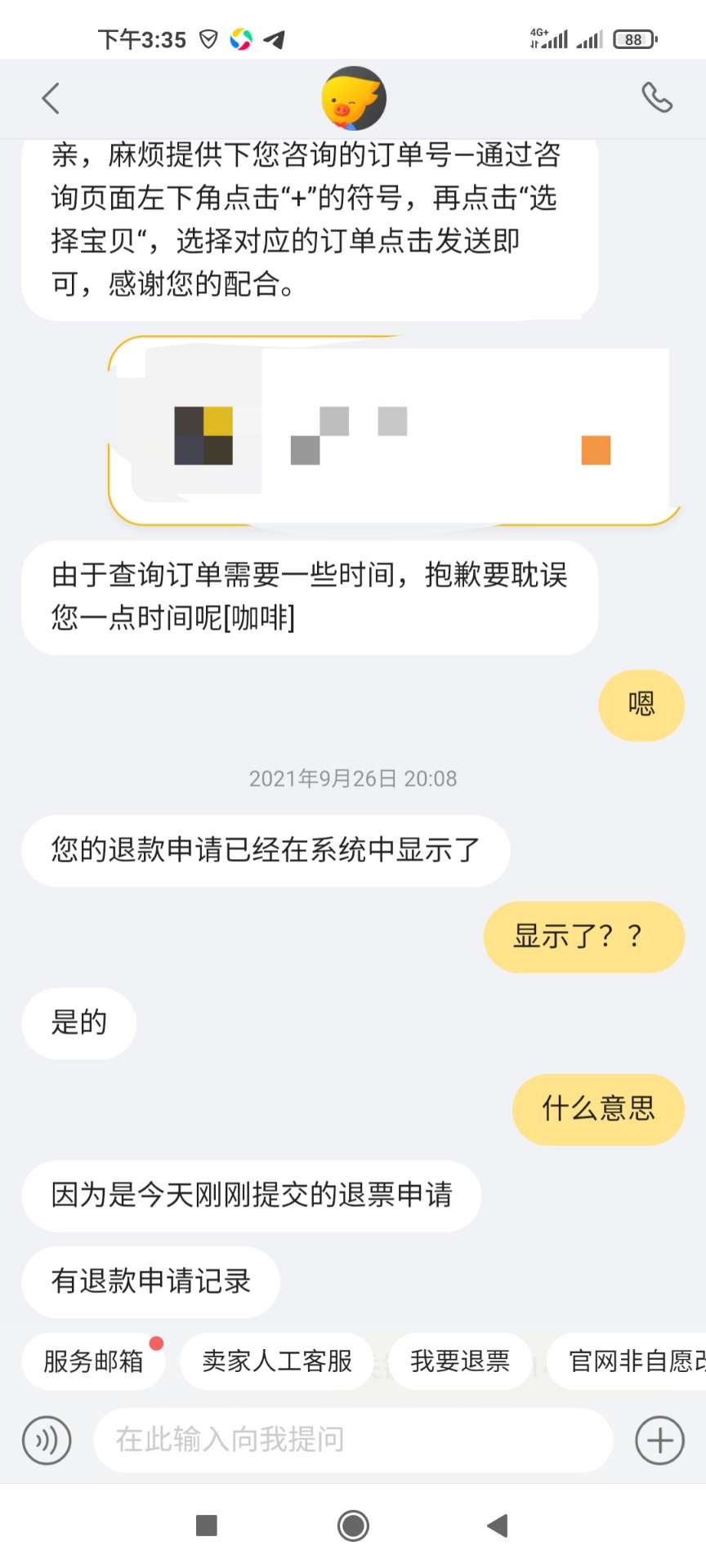This screenshot has width=706, height=1568.
Task: Tap the system home button
Action: [353, 1525]
